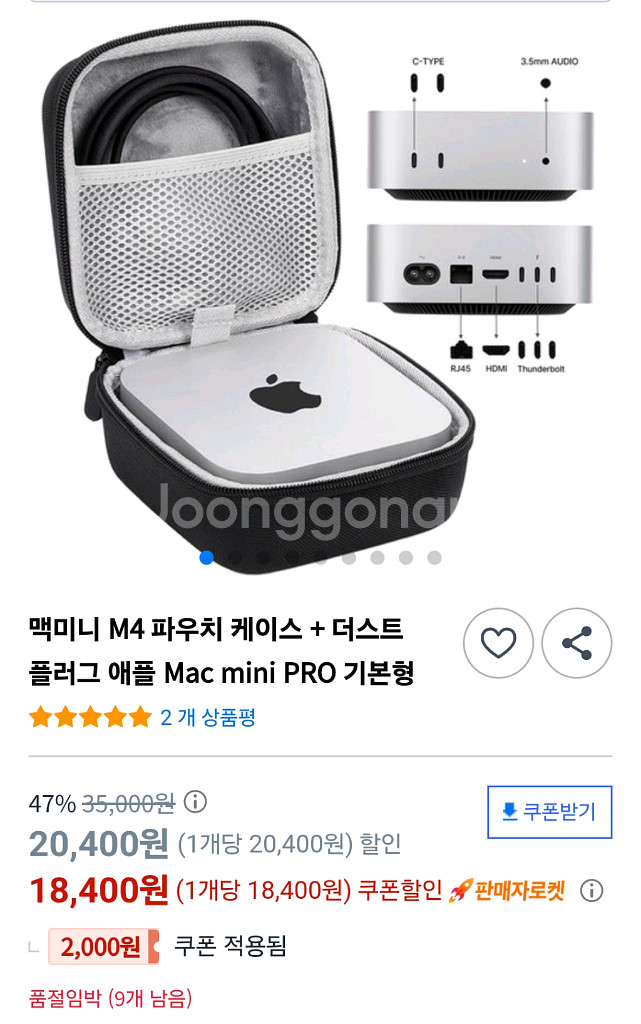Share this product listing
This screenshot has width=641, height=1024.
pos(576,643)
